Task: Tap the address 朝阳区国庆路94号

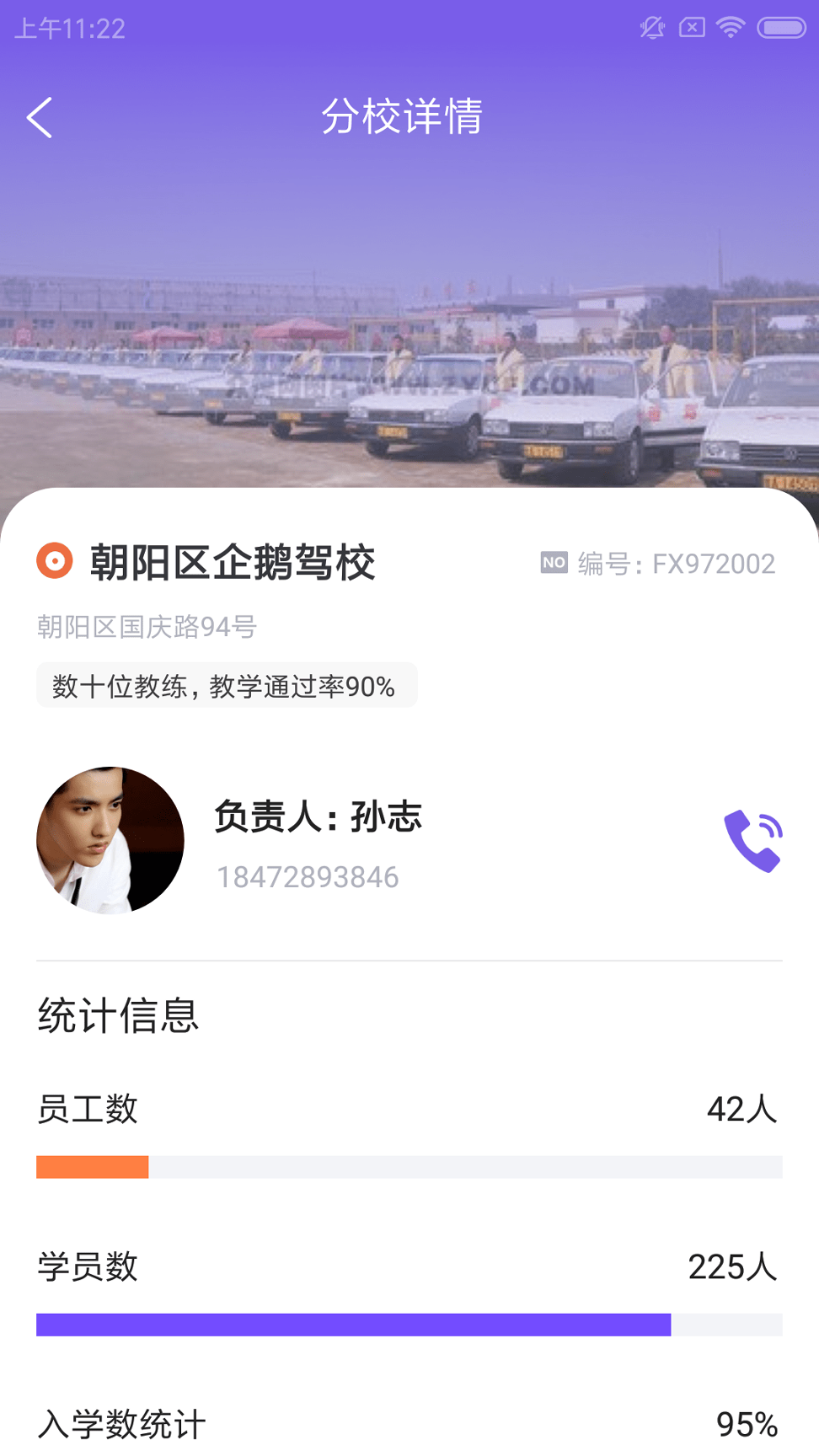Action: (147, 627)
